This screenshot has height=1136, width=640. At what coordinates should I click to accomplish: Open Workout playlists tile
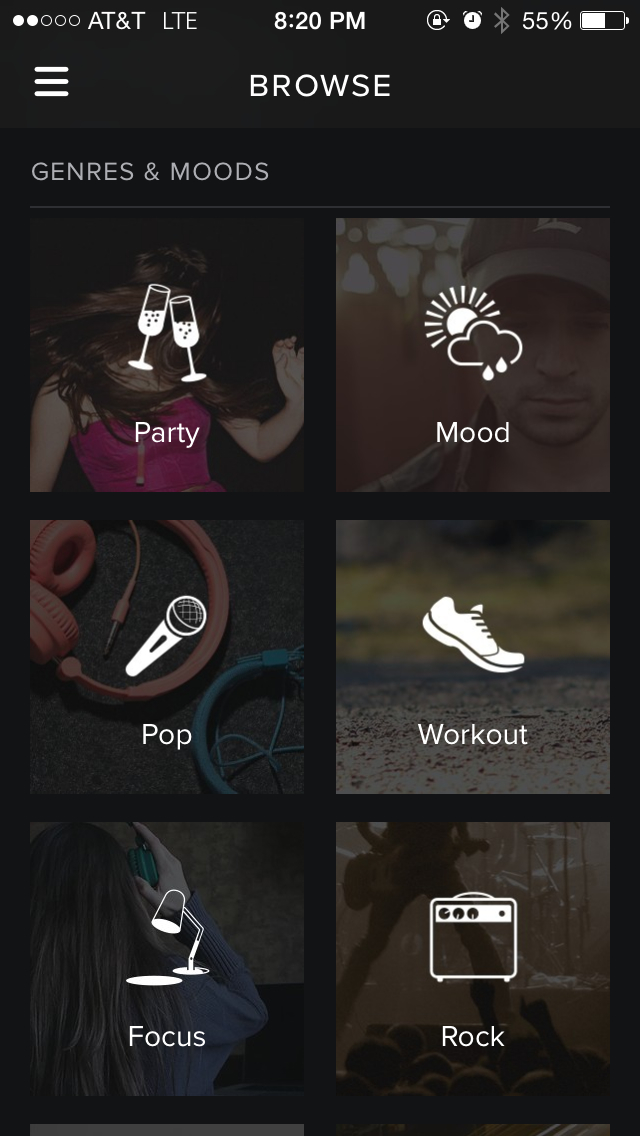[473, 657]
